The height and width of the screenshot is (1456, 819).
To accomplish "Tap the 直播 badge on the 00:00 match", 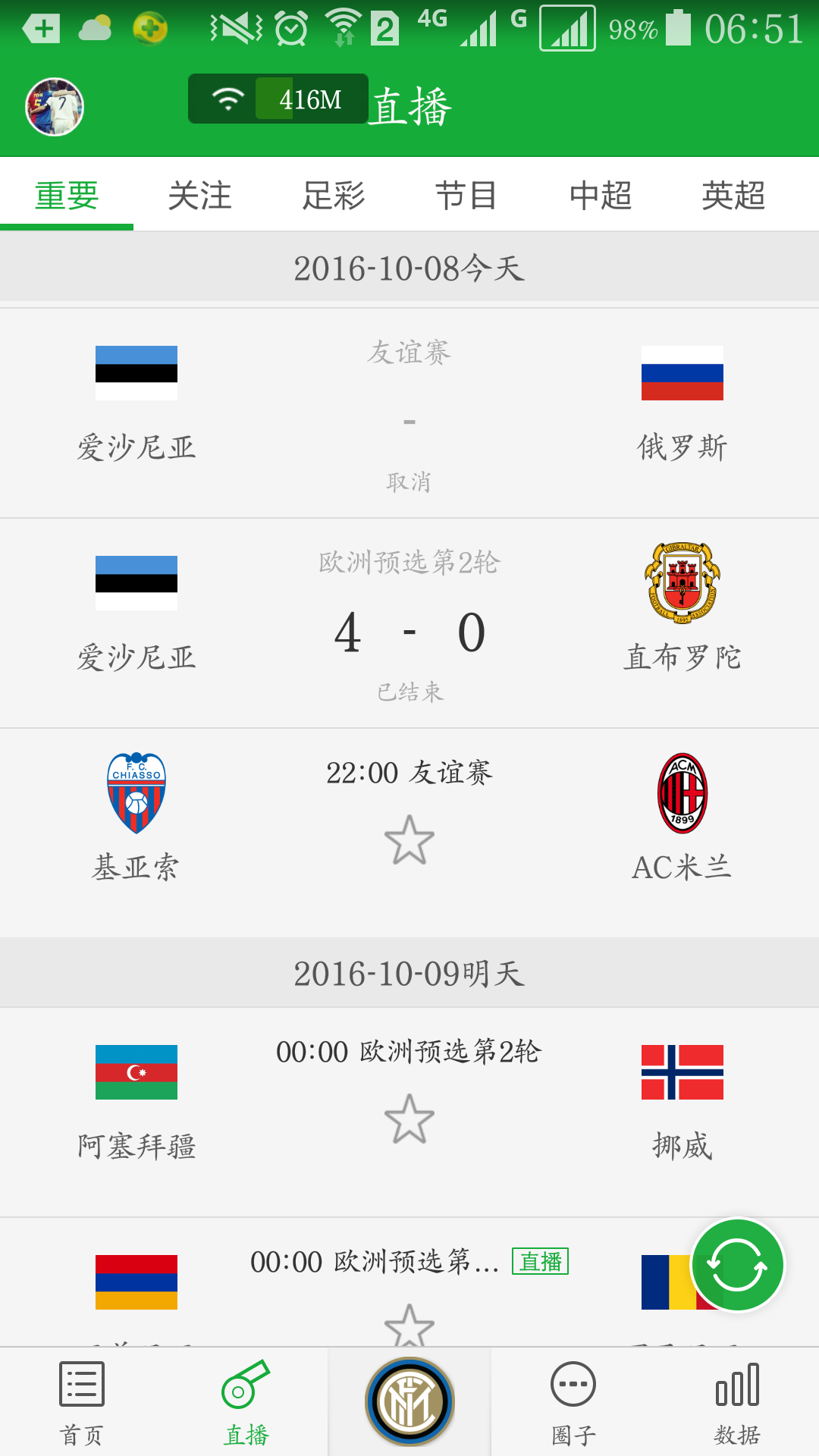I will coord(540,1262).
